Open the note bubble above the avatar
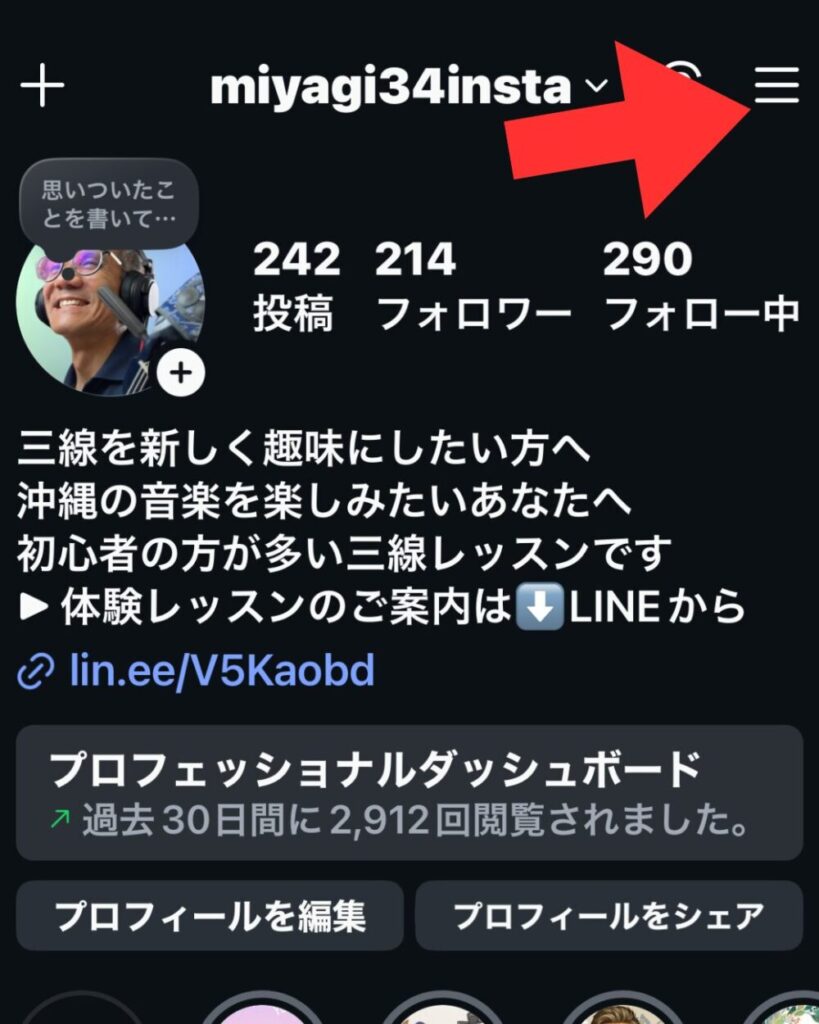This screenshot has height=1024, width=819. (108, 203)
